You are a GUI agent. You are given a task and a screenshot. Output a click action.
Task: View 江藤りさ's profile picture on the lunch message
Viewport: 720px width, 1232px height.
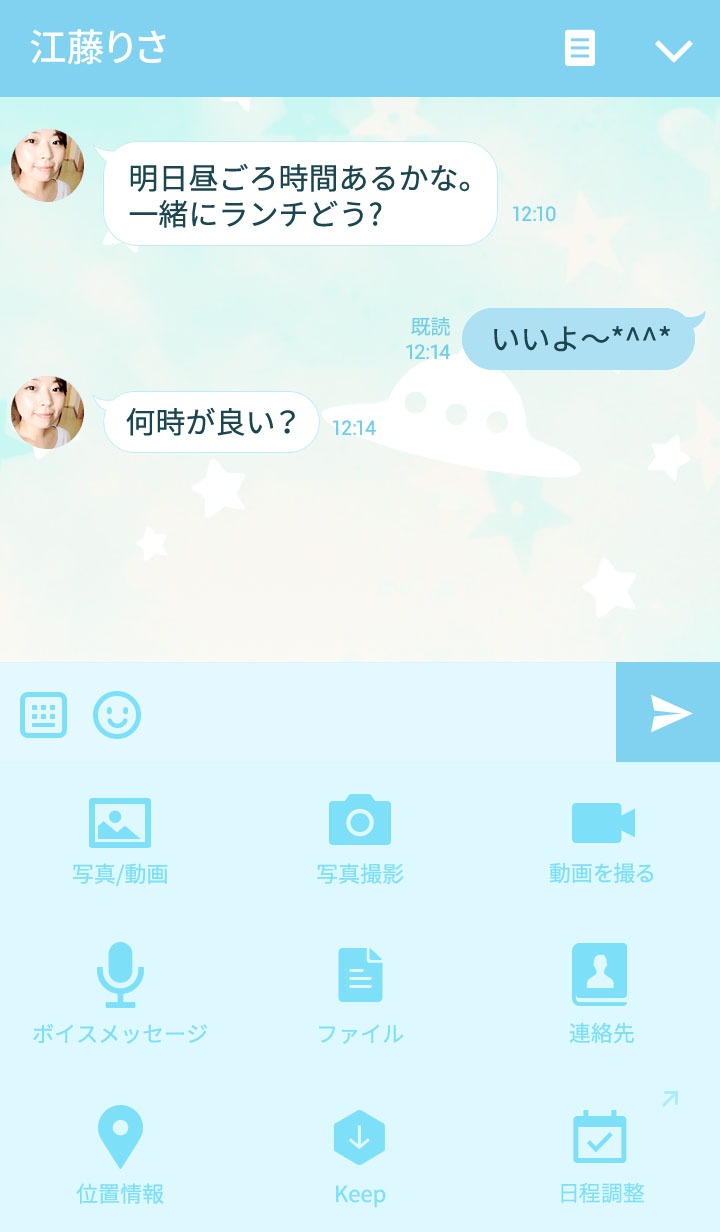pyautogui.click(x=47, y=165)
